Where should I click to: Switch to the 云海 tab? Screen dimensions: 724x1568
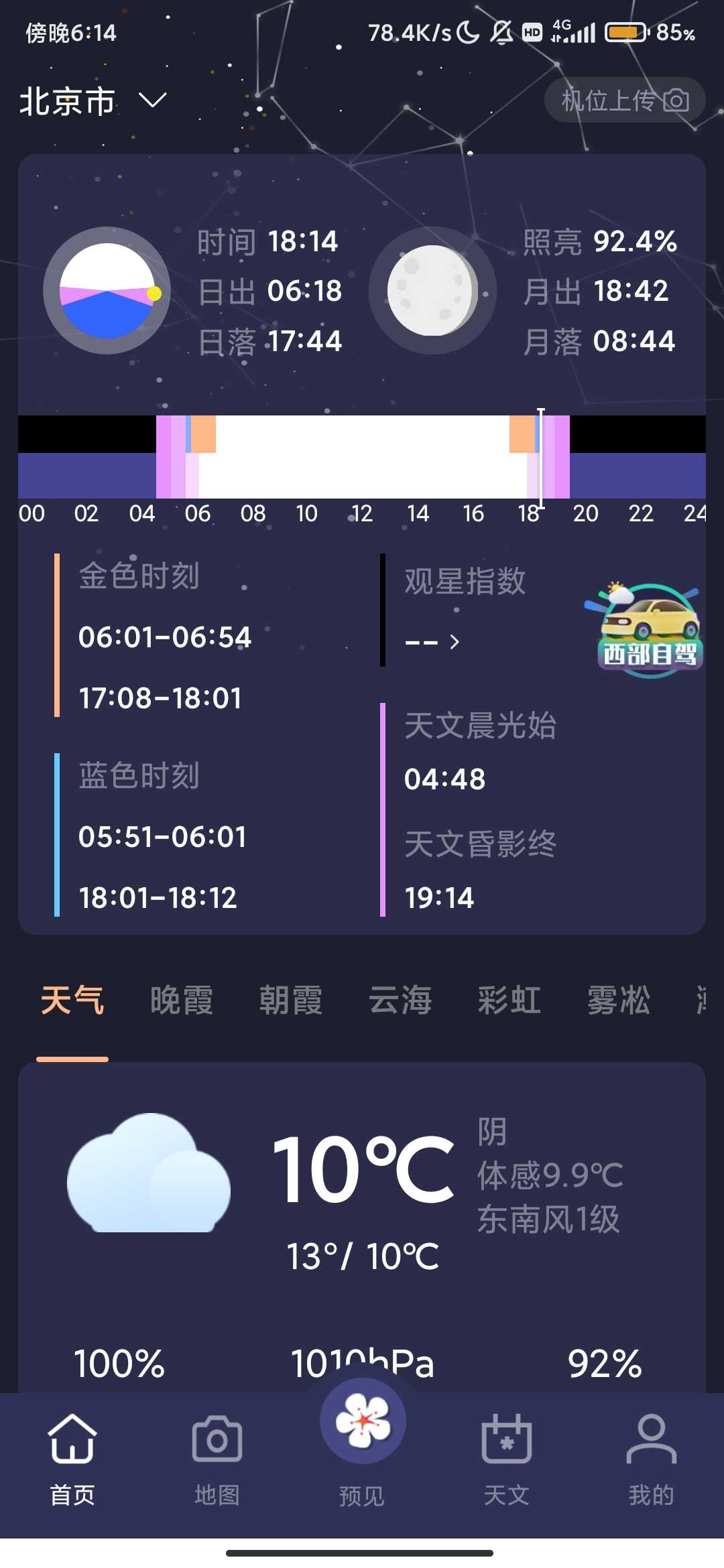point(400,1000)
